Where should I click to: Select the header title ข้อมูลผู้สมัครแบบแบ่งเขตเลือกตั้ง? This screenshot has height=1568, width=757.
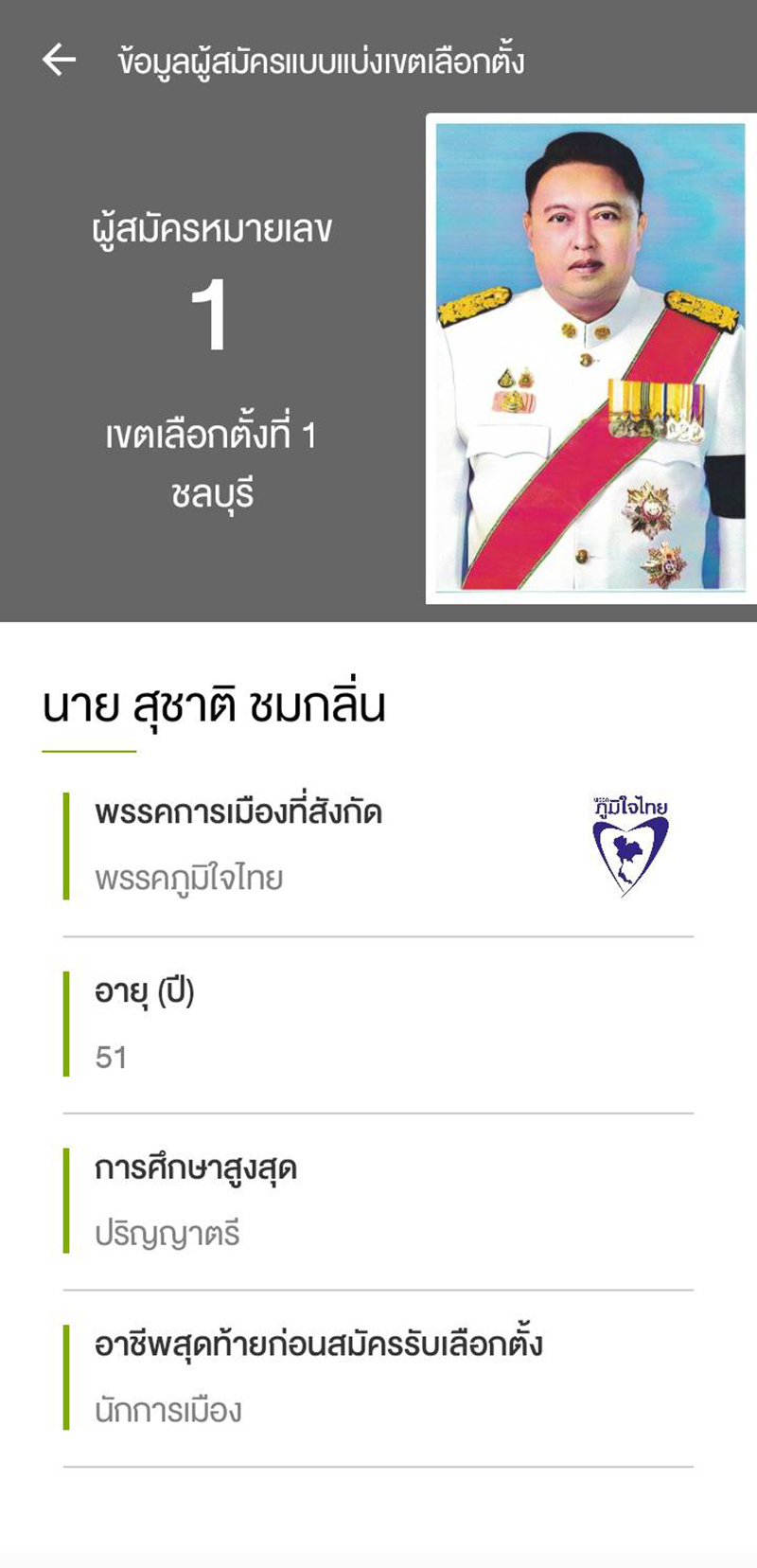click(322, 59)
